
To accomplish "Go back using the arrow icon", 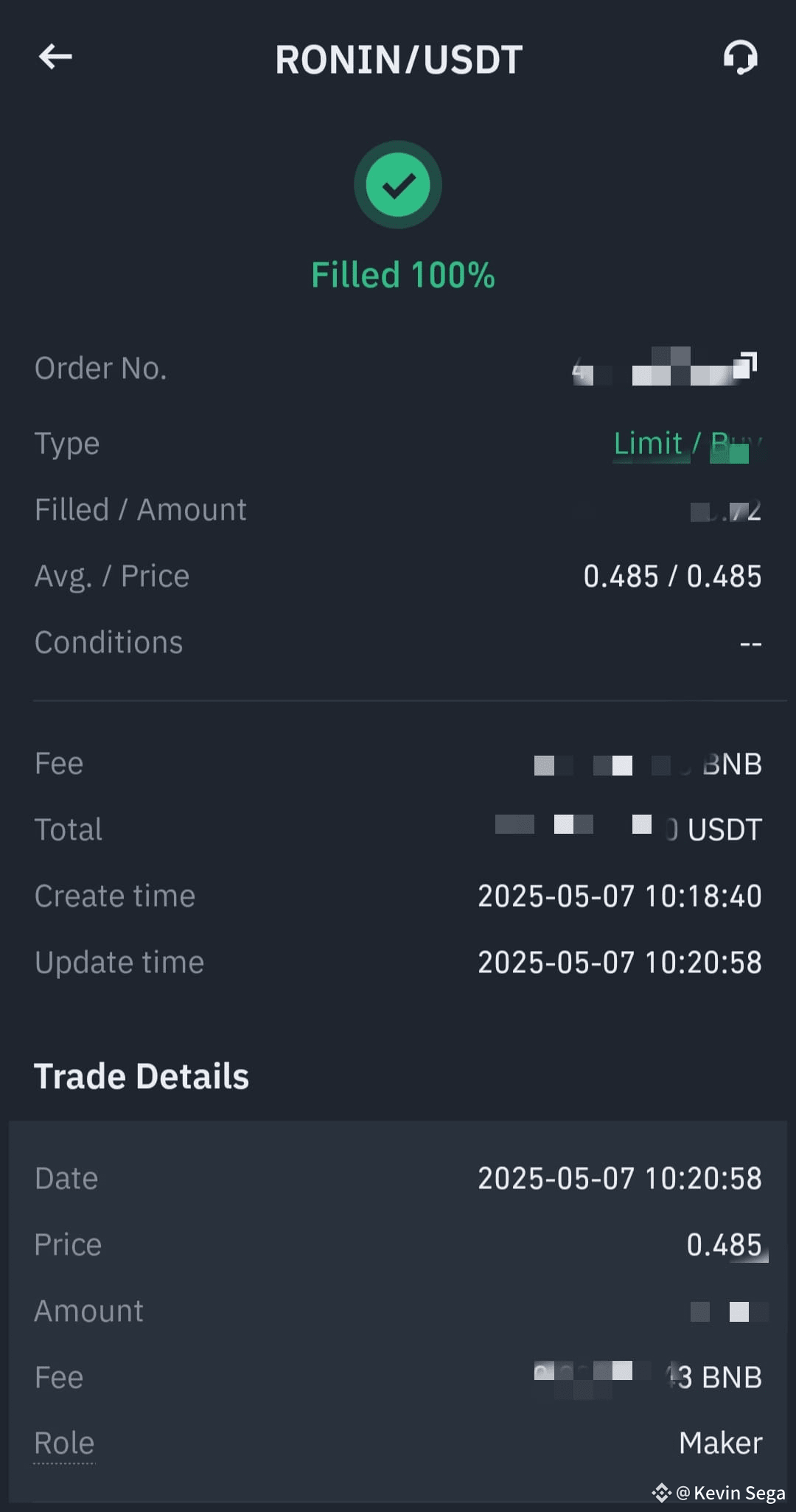I will point(55,57).
